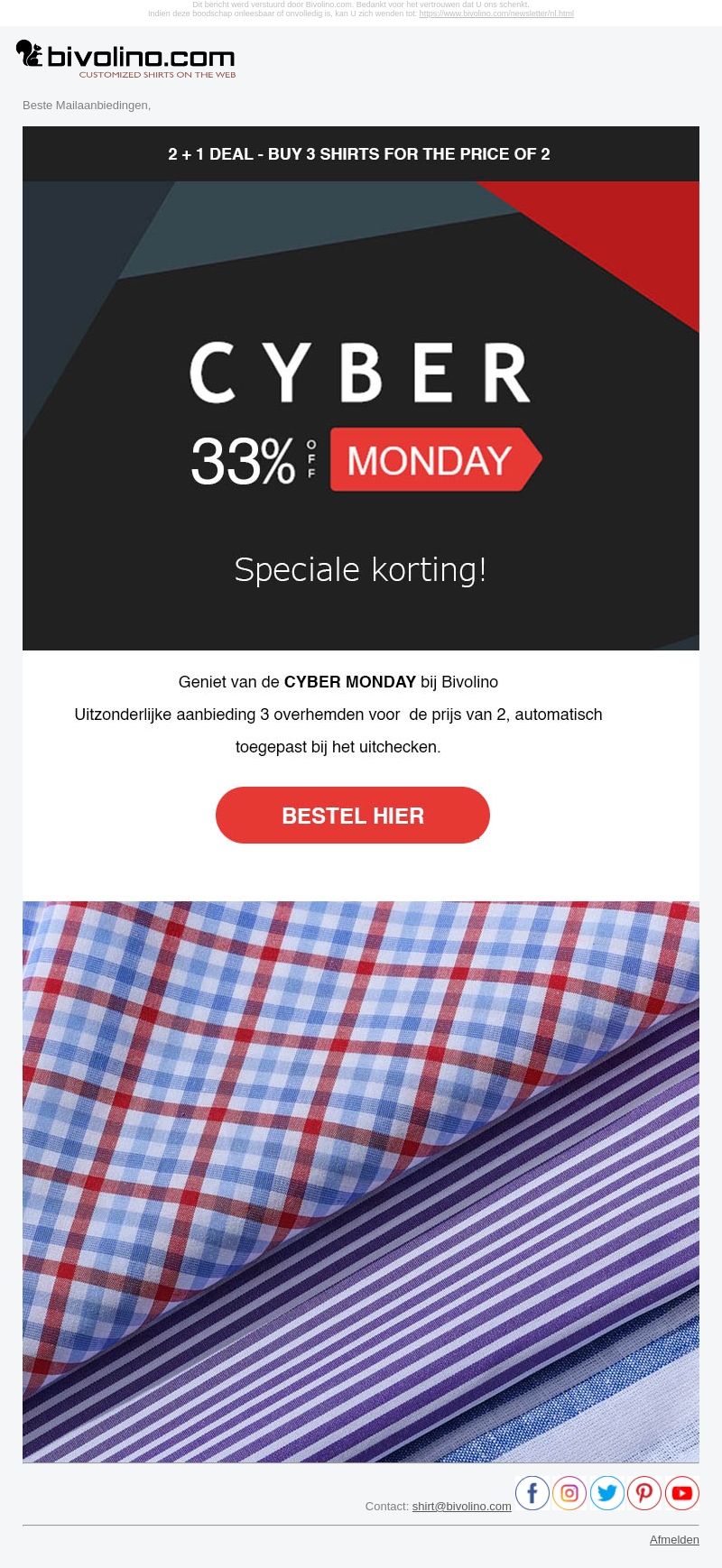Screen dimensions: 722x1568
Task: Tap the BESTEL HIER button
Action: [x=352, y=816]
